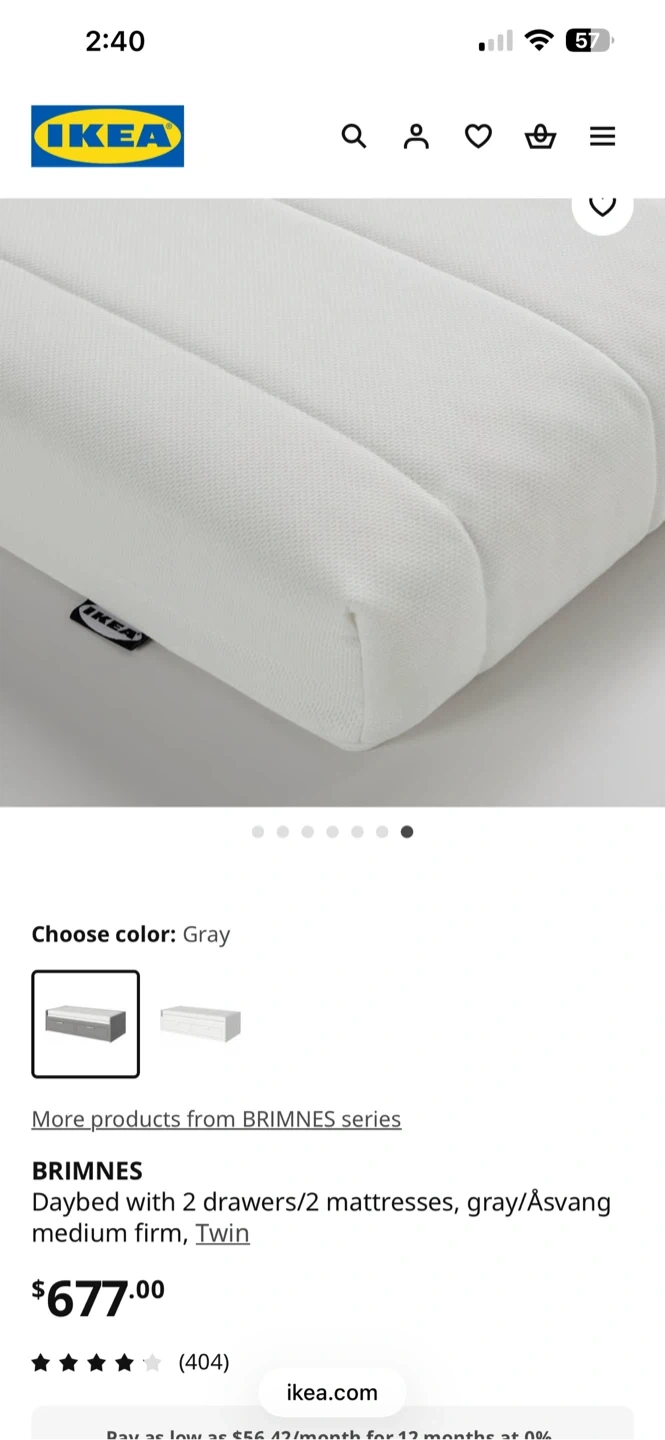
Task: Open the hamburger menu
Action: pos(602,136)
